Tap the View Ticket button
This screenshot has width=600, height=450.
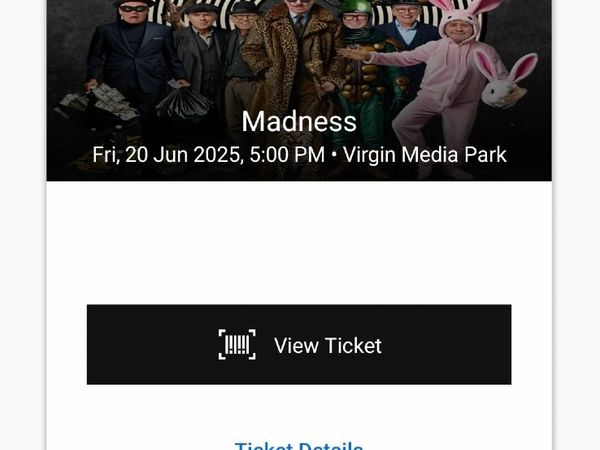299,345
